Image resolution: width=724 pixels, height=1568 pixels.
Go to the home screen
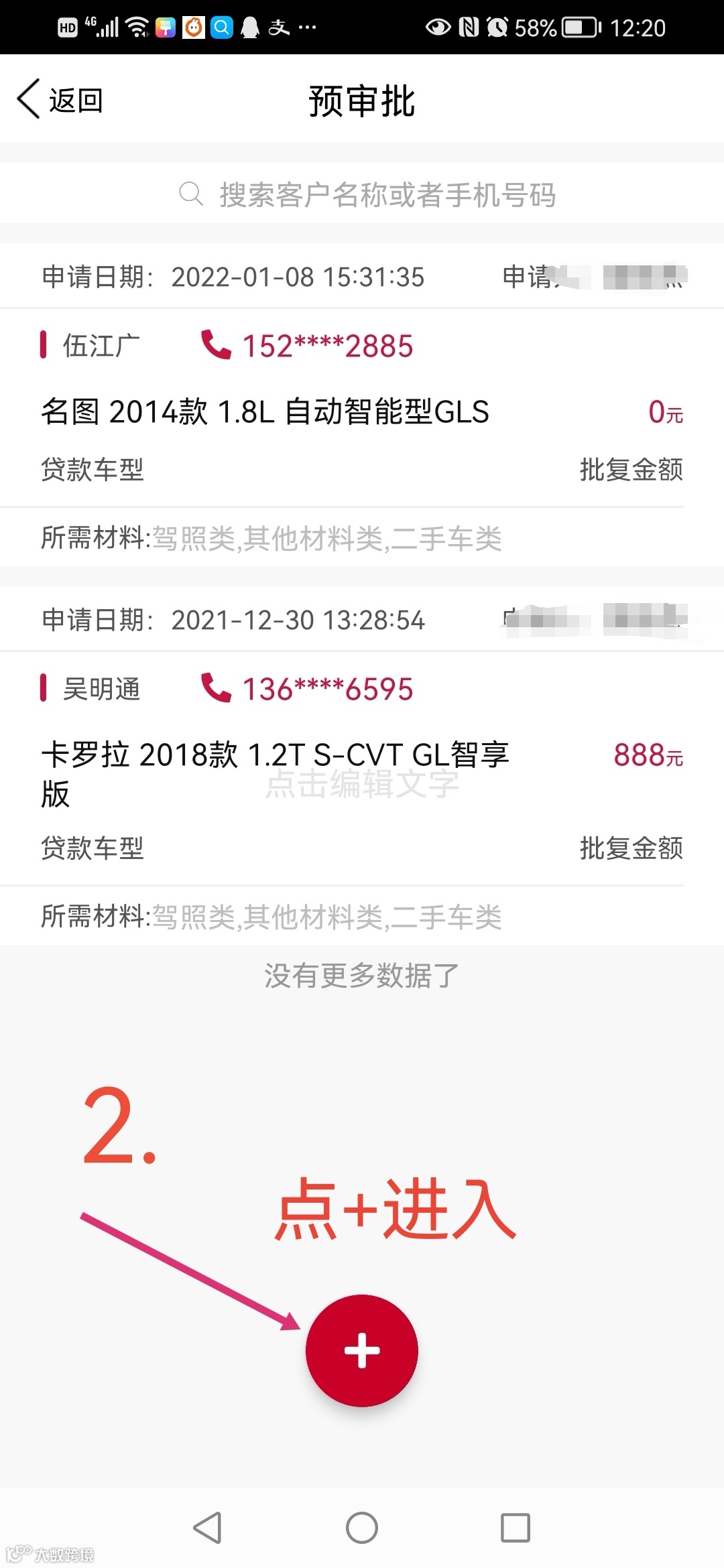click(x=362, y=1528)
